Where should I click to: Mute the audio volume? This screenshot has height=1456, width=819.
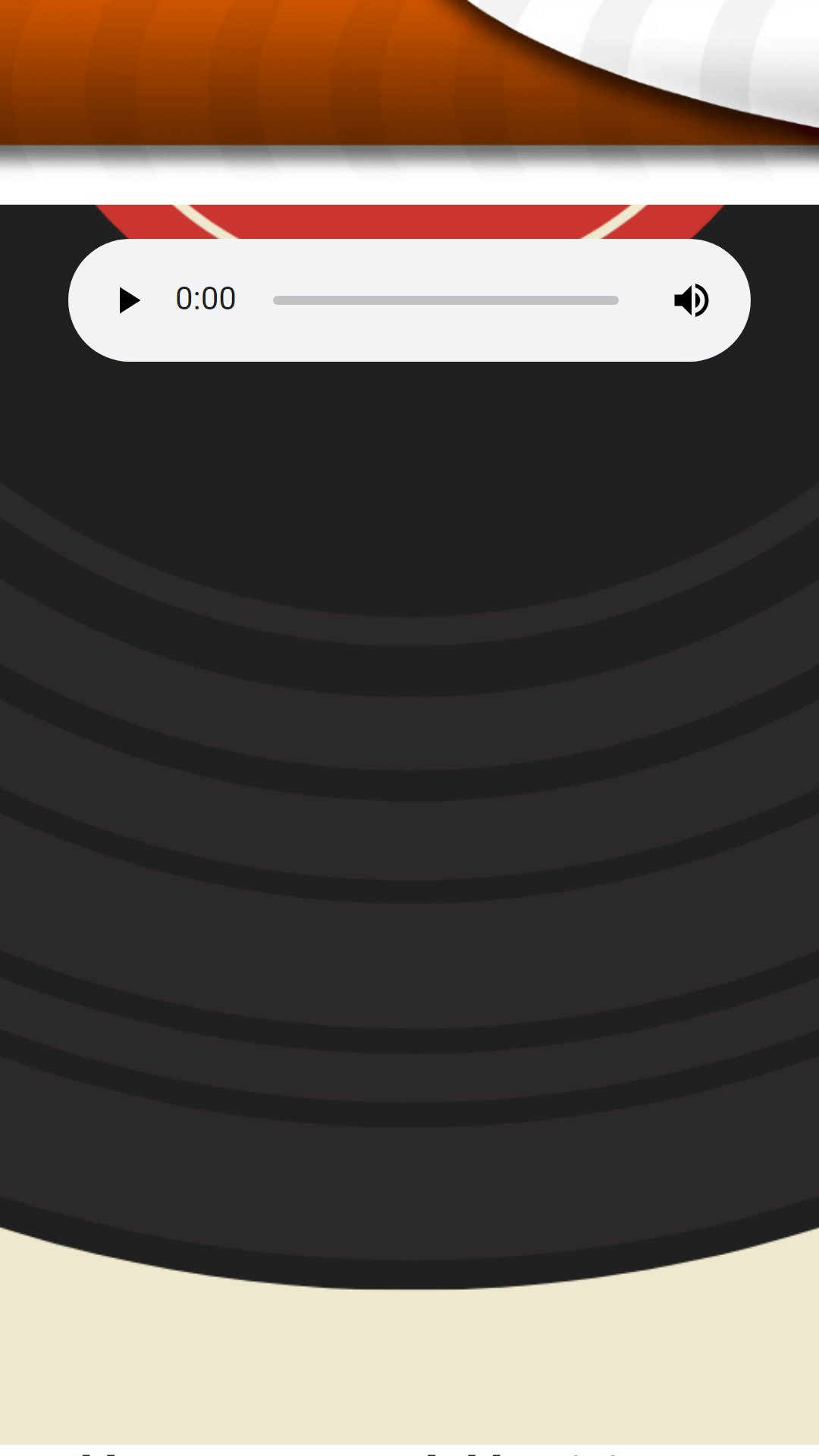click(691, 300)
